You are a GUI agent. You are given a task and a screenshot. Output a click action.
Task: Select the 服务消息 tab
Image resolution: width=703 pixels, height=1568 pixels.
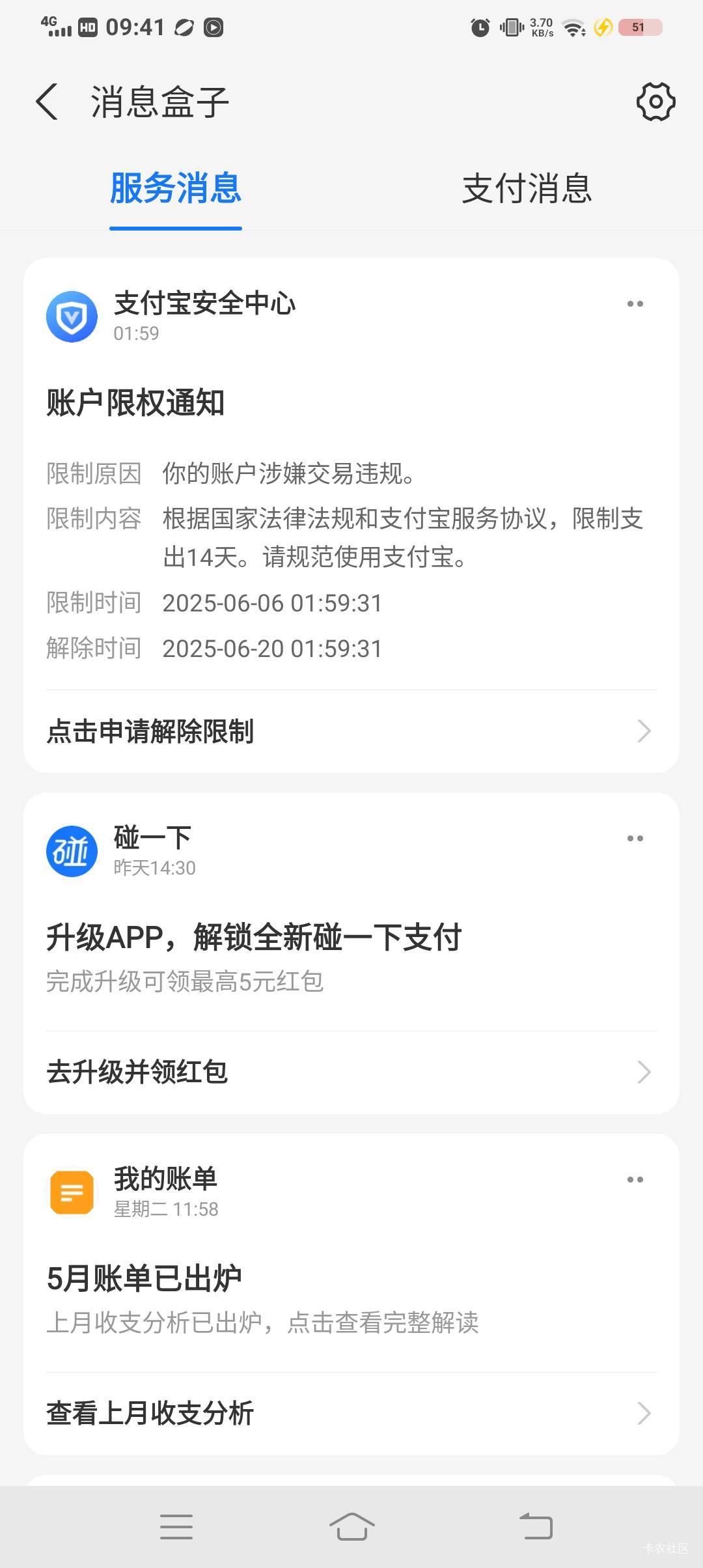pos(176,189)
